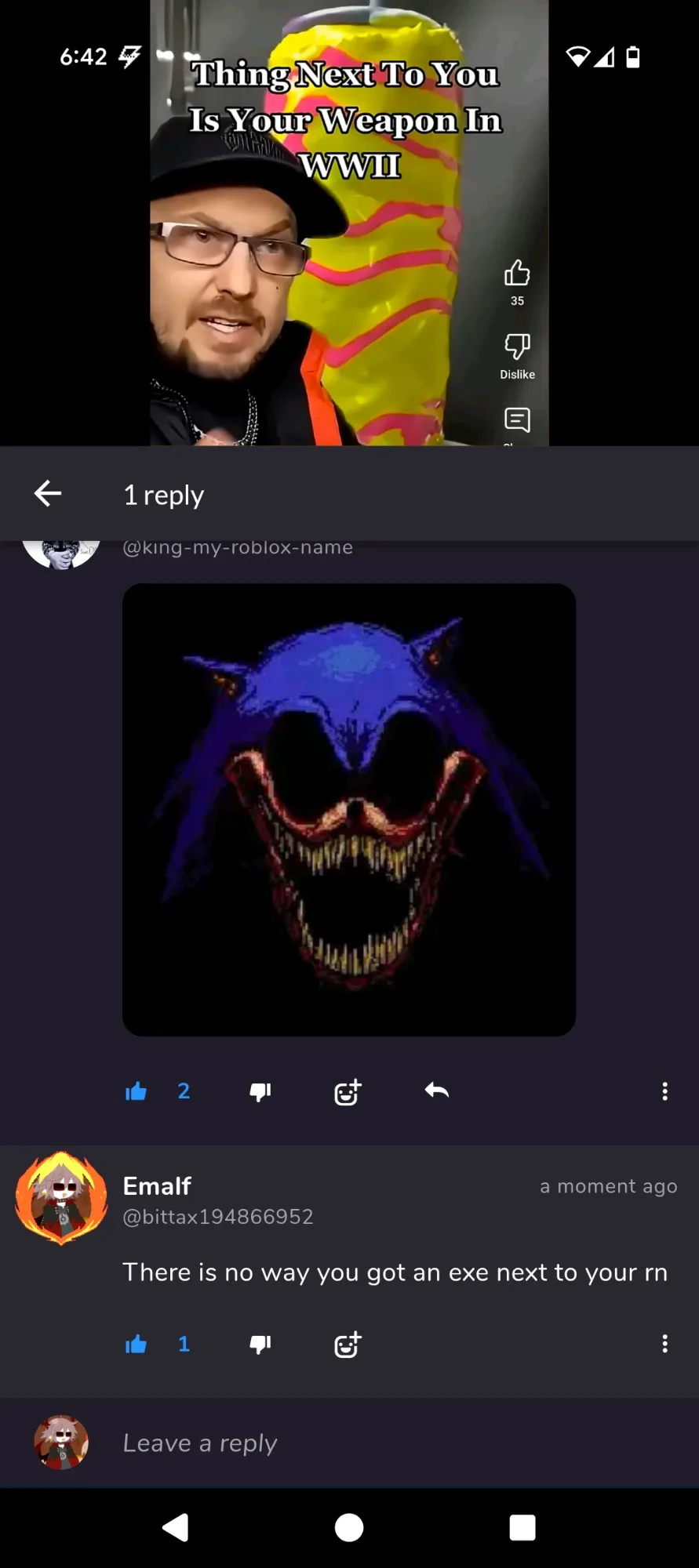Tap the system home button
The image size is (699, 1568).
349,1527
